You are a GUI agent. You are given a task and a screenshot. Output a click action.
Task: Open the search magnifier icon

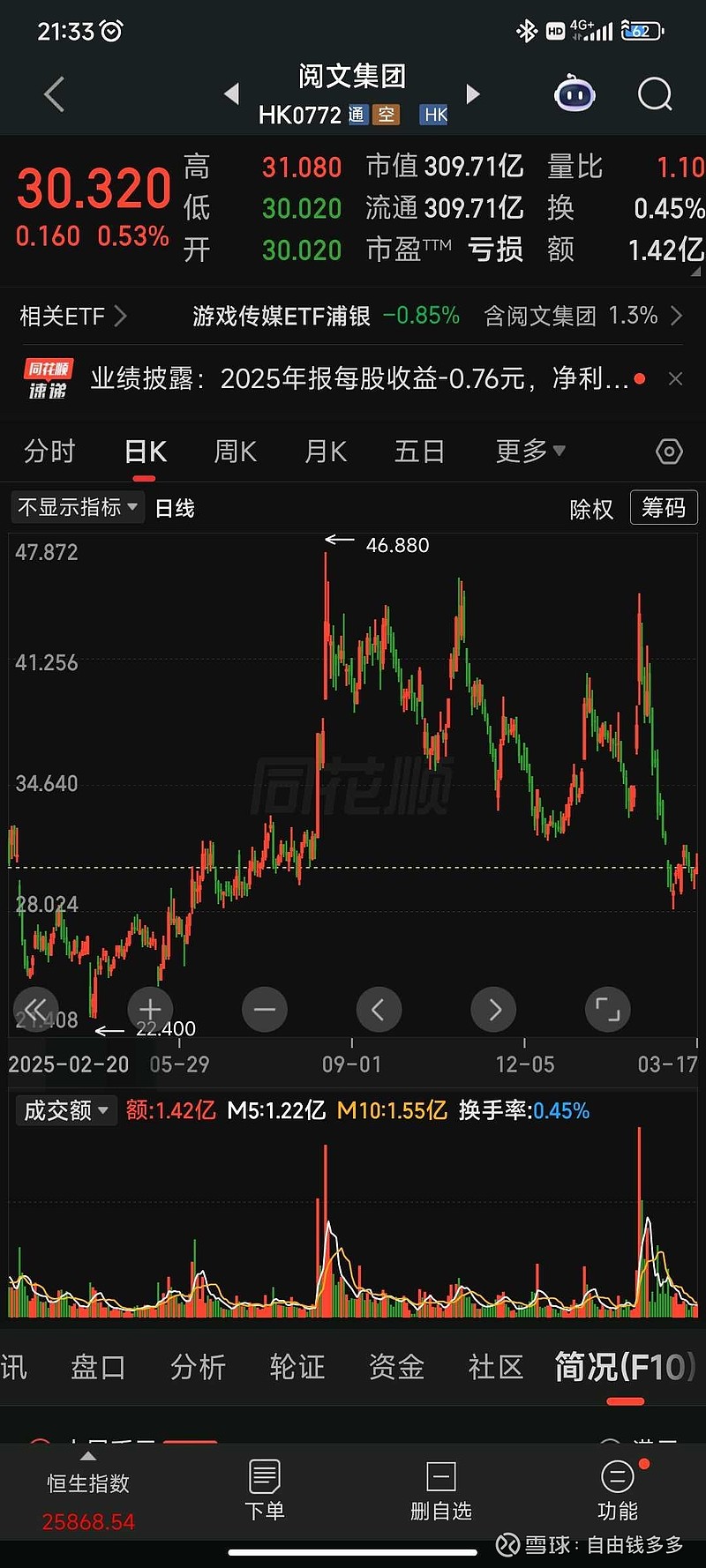[x=654, y=94]
